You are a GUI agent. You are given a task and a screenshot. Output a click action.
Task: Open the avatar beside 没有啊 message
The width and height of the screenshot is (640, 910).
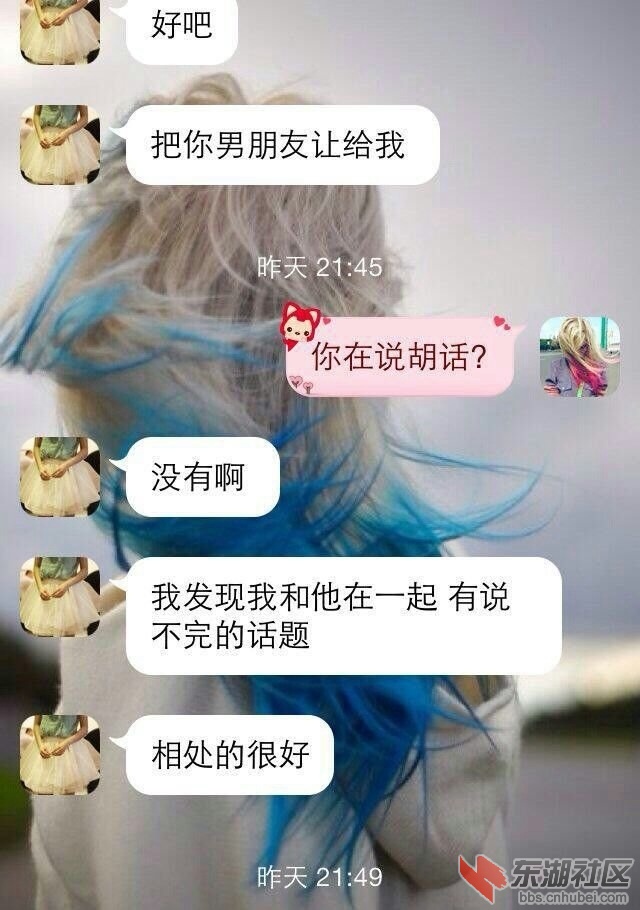pos(60,476)
